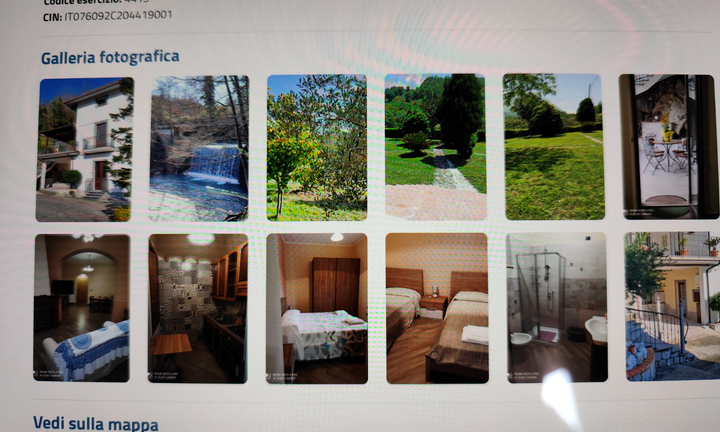Open the living room with arch photo
Screen dimensions: 720x432
tap(82, 307)
